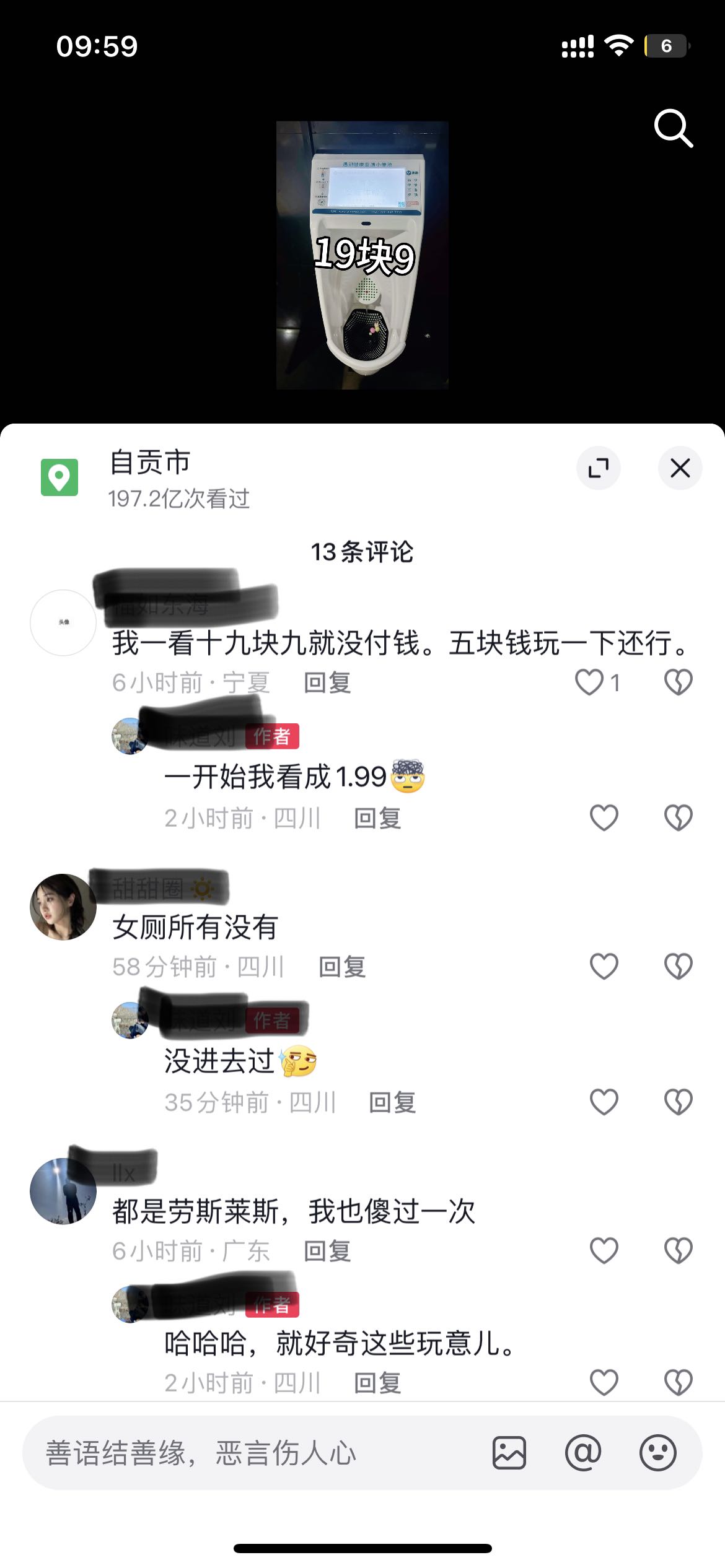Reply to the 宁夏 comment

tap(327, 683)
